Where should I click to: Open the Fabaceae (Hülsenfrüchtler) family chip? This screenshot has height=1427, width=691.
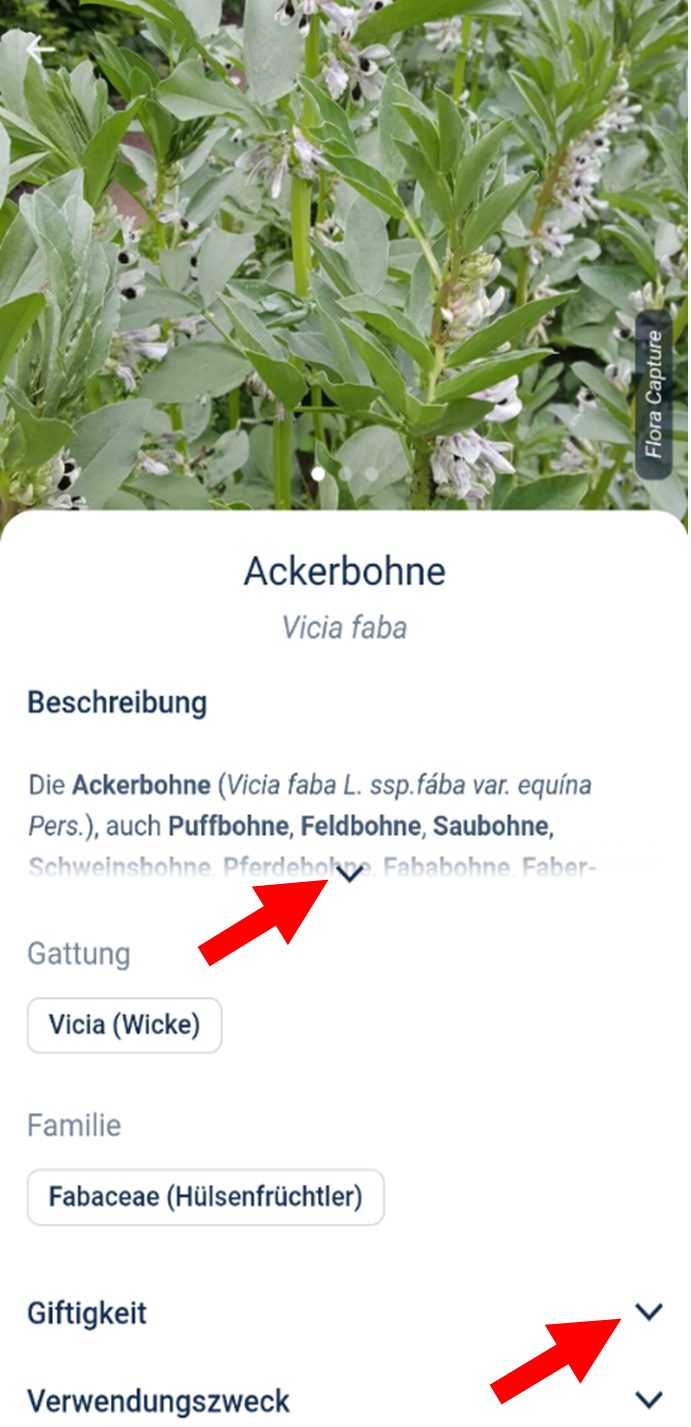(206, 1197)
